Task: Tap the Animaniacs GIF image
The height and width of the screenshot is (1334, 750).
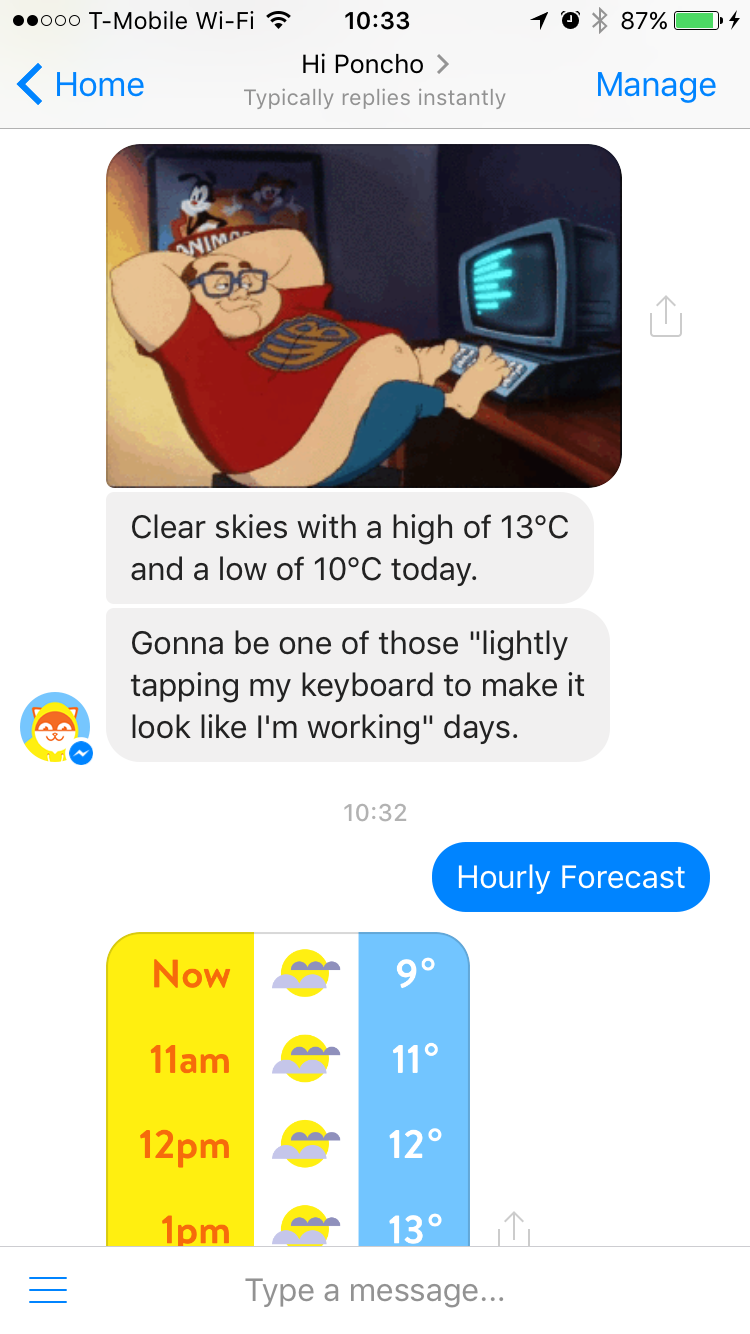Action: (363, 315)
